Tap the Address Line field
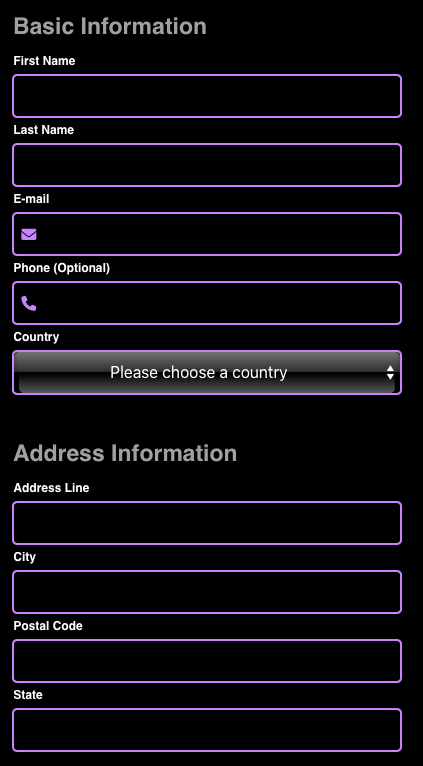 (207, 523)
